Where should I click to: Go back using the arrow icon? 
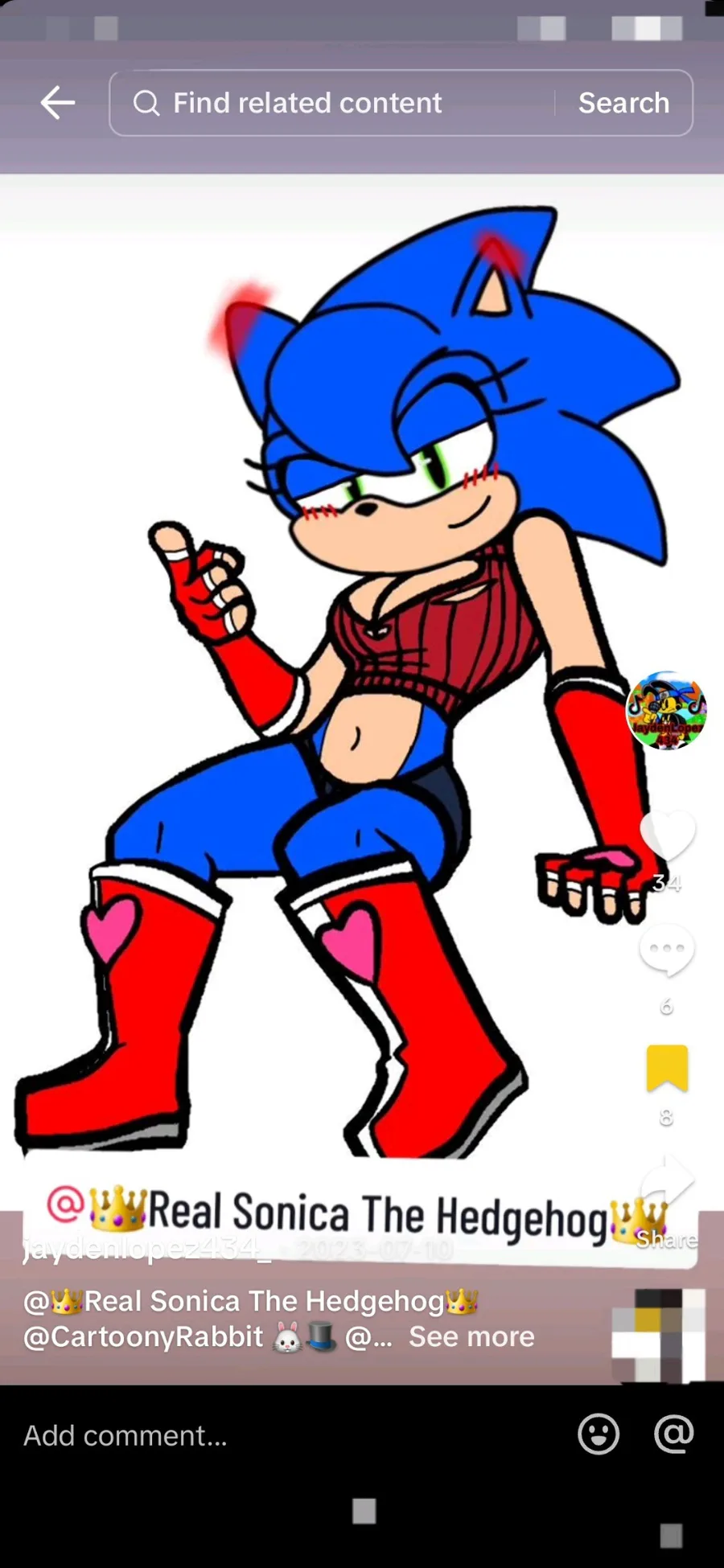pyautogui.click(x=57, y=103)
